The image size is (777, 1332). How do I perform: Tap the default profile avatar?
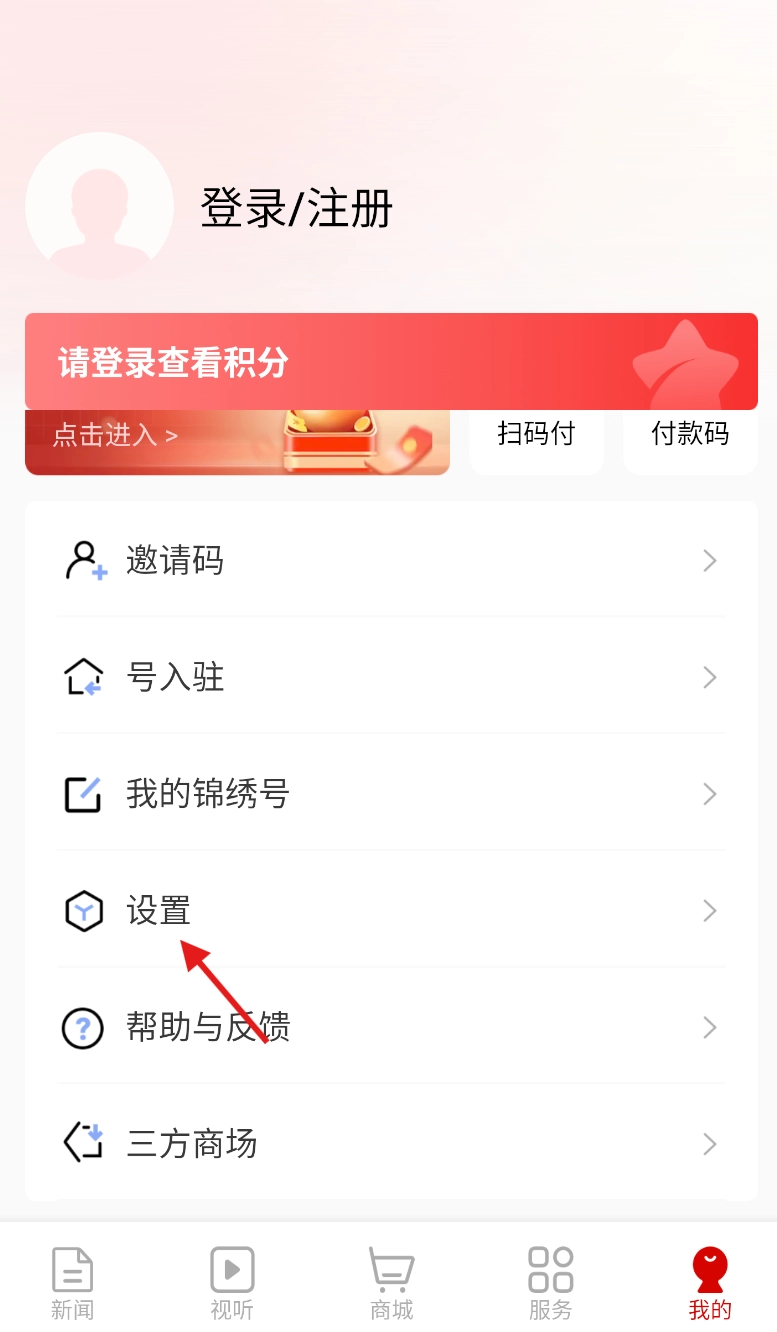point(100,207)
